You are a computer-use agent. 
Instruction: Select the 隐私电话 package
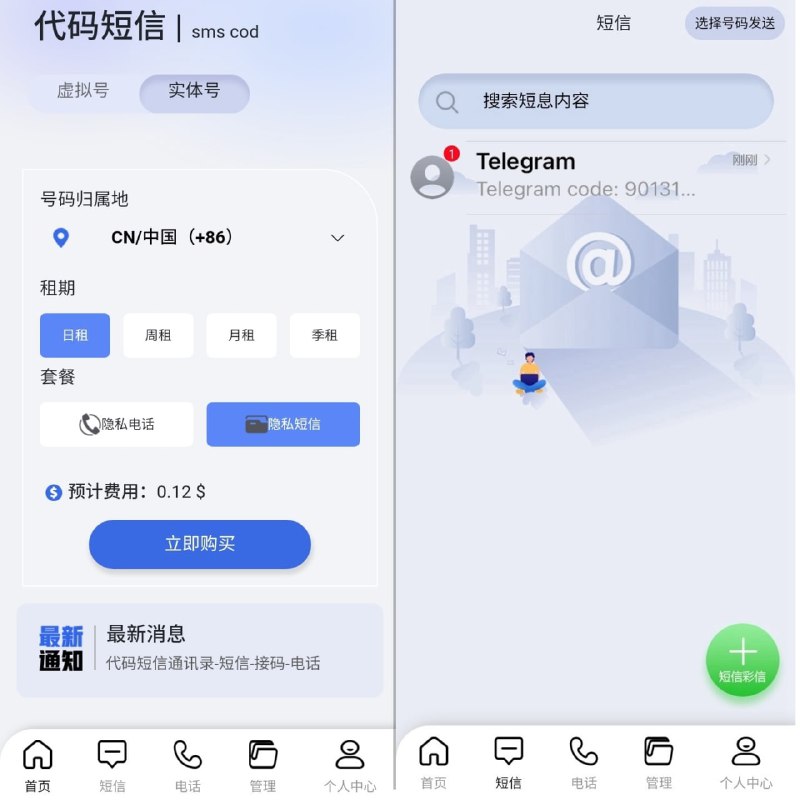point(117,424)
